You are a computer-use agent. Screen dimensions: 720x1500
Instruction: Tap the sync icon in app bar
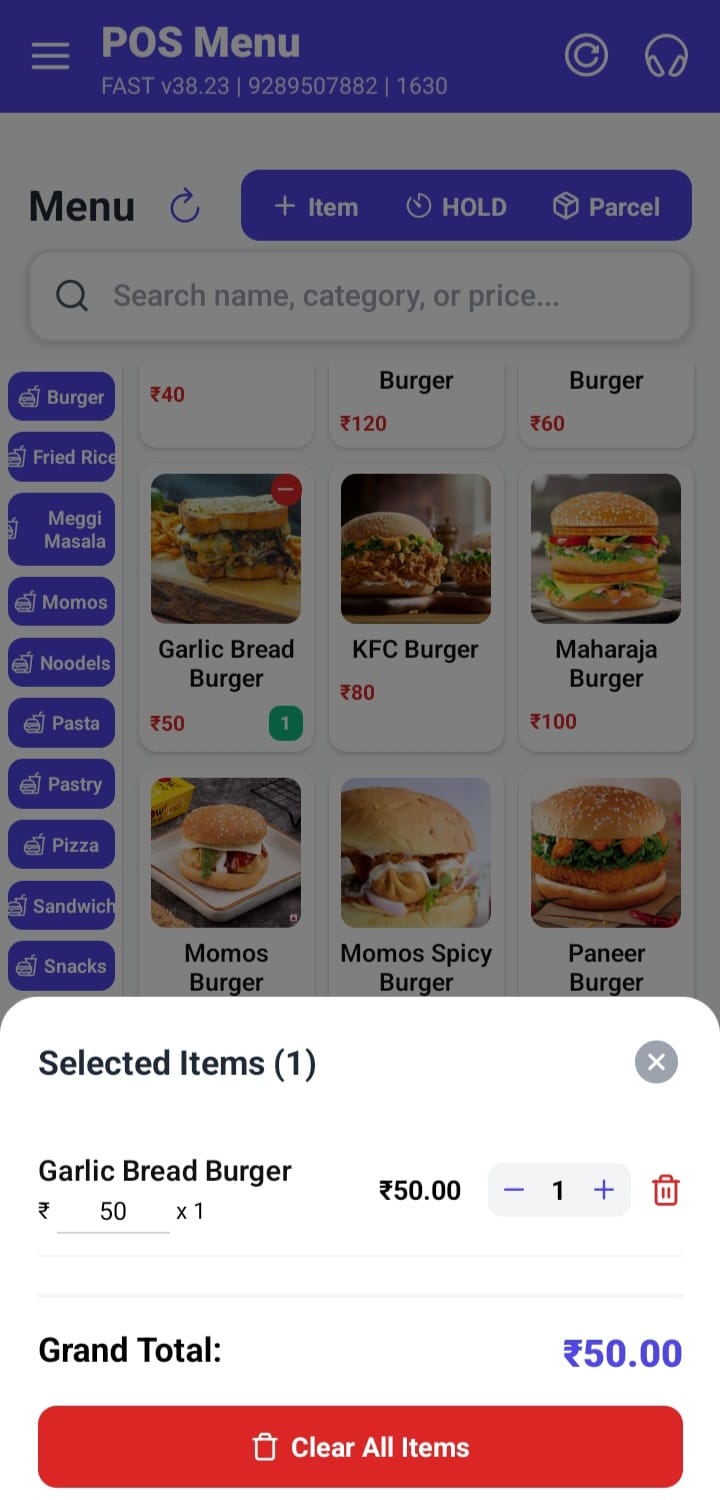pos(586,56)
